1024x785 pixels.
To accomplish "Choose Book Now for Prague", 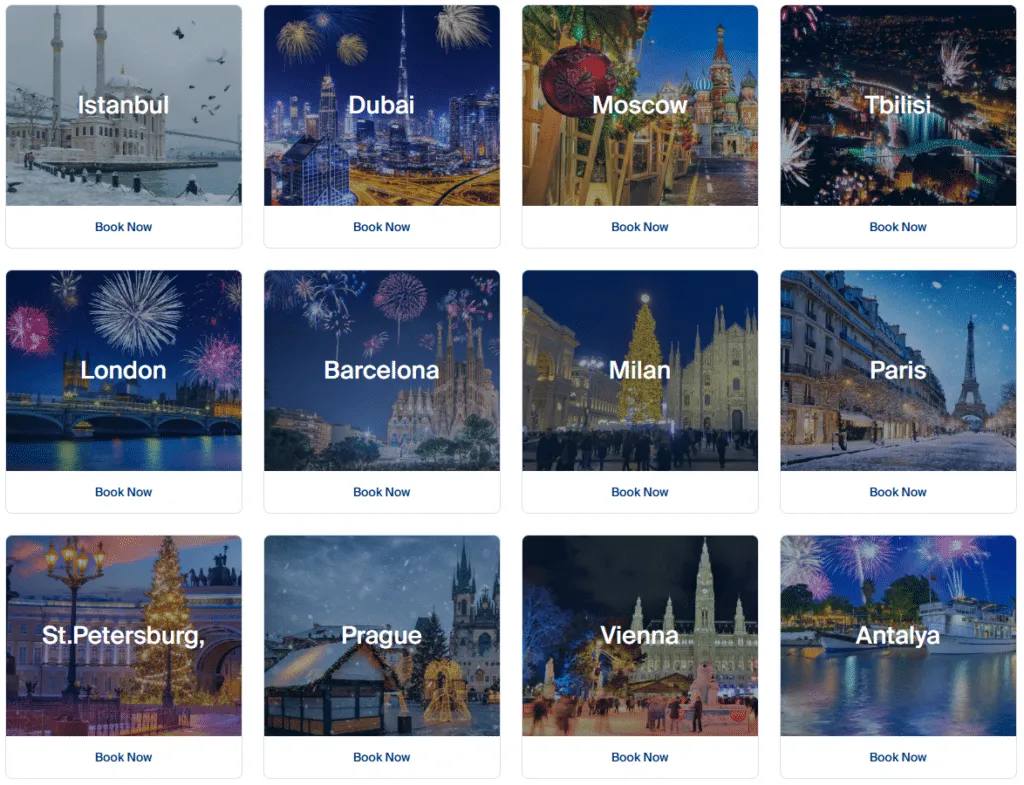I will coord(381,757).
